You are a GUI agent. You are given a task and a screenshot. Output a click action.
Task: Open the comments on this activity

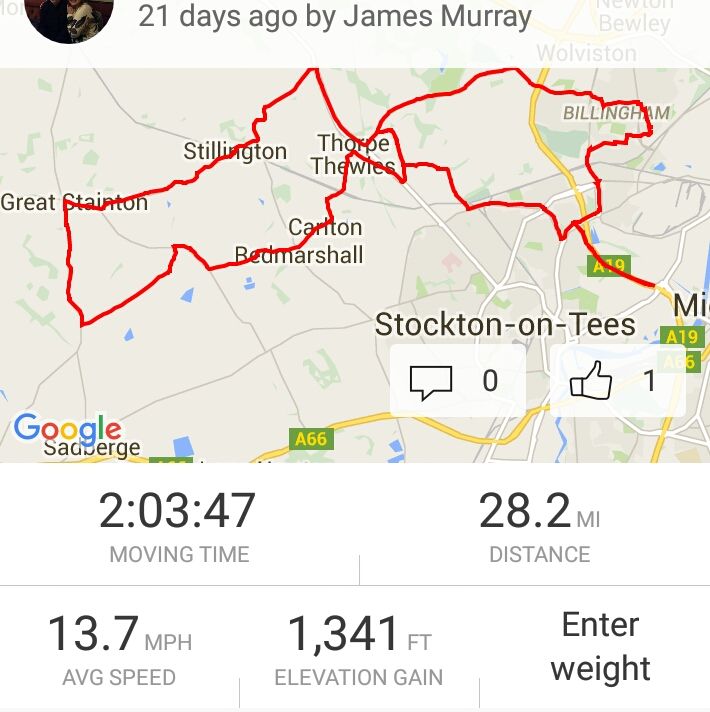(x=455, y=381)
